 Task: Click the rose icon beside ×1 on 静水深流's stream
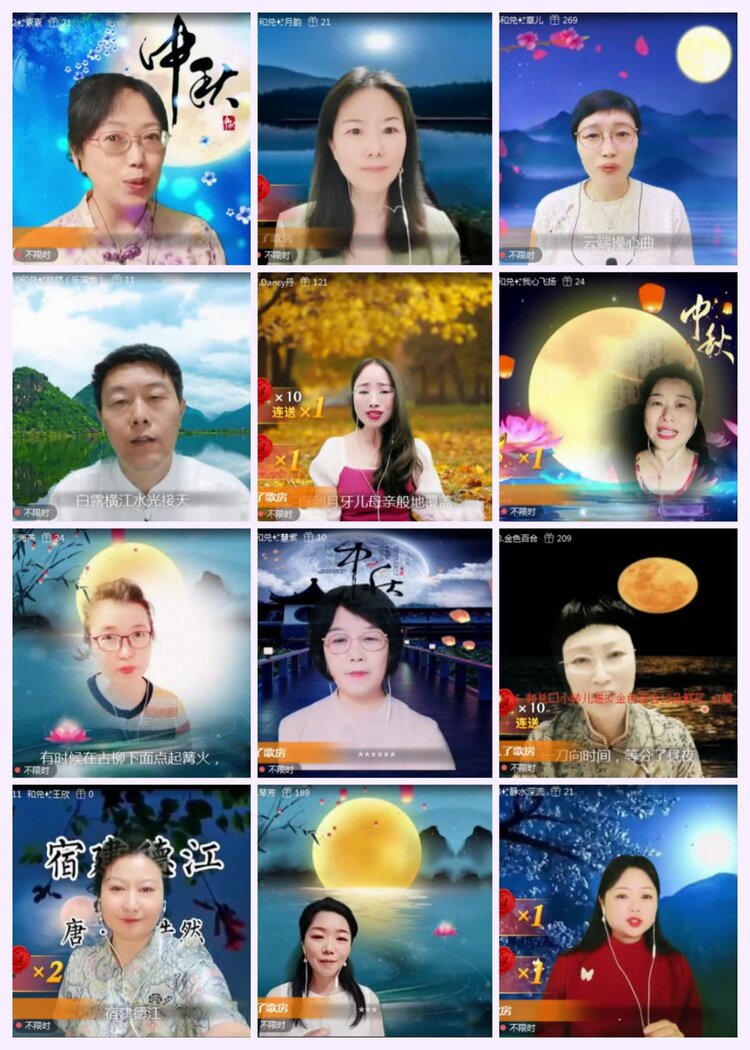[506, 900]
